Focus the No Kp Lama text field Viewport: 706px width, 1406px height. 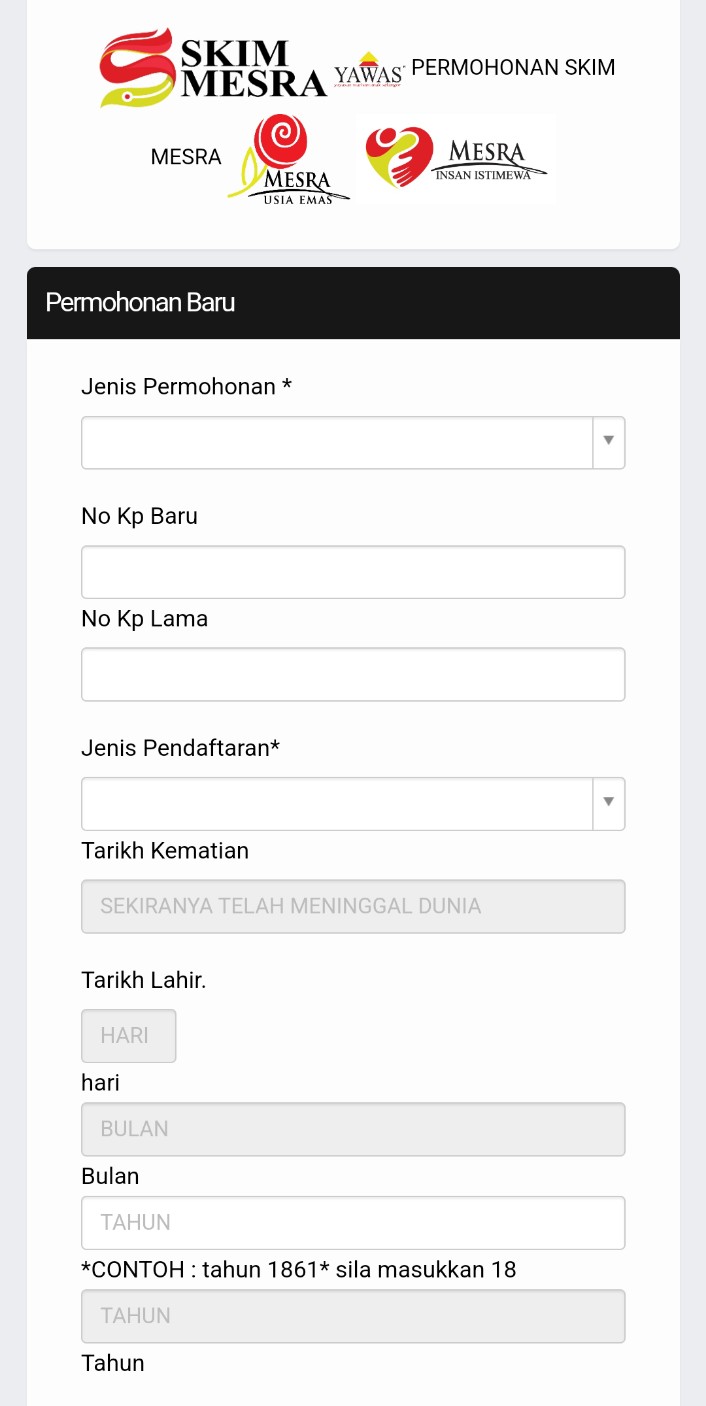coord(353,674)
